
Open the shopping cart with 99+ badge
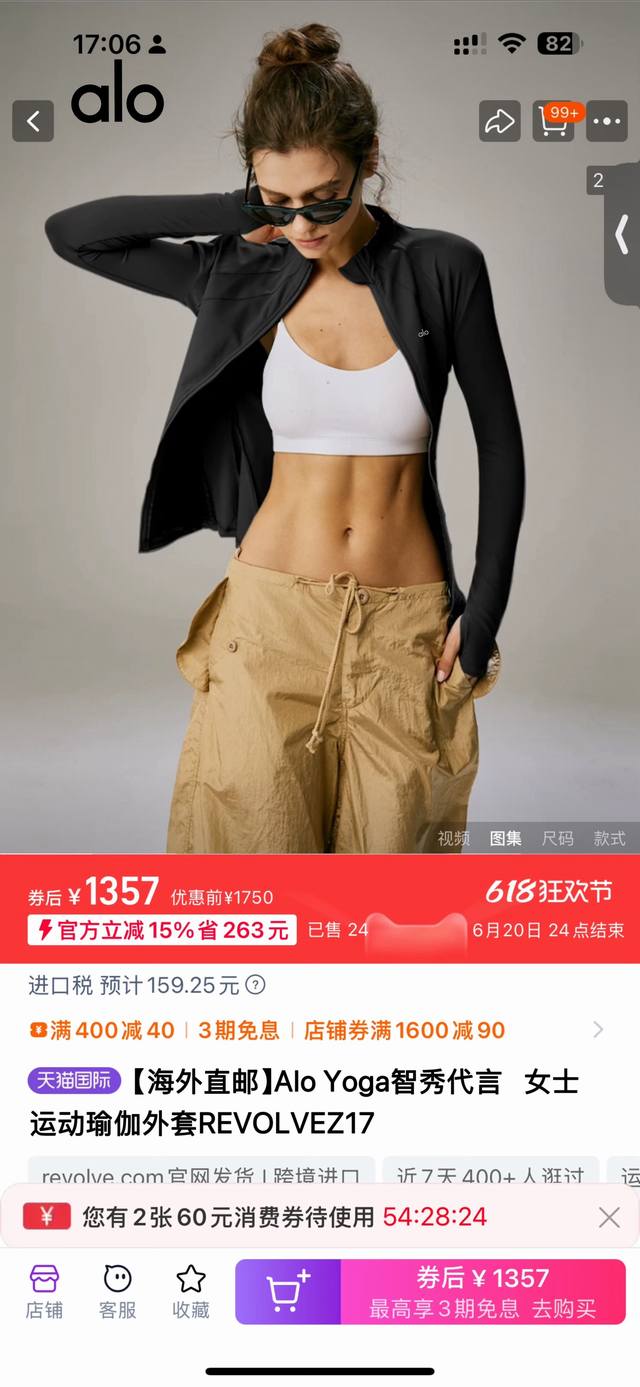pos(554,121)
